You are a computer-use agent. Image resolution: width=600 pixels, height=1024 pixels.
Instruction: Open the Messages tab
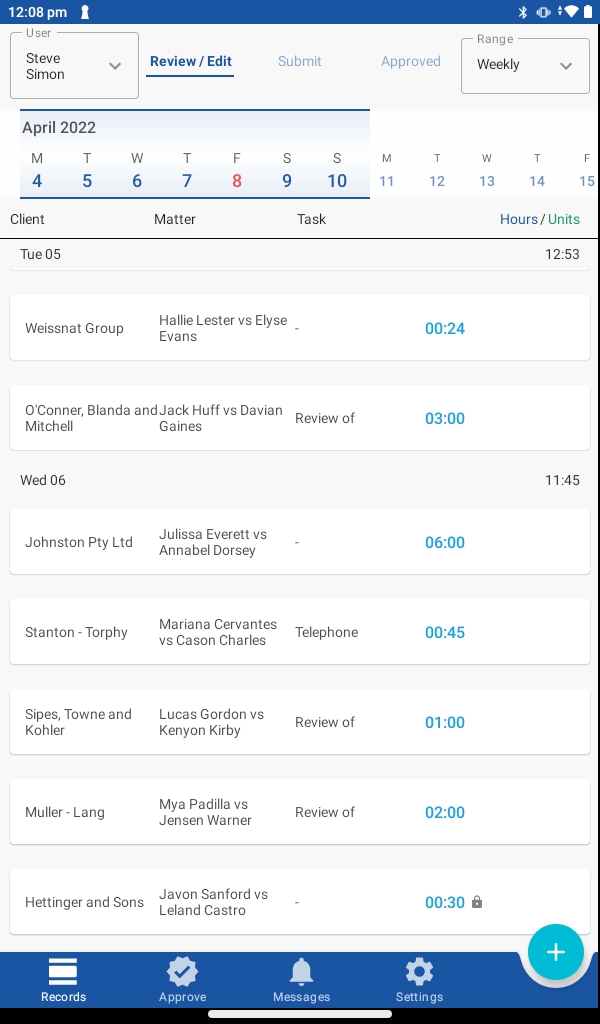pos(301,981)
